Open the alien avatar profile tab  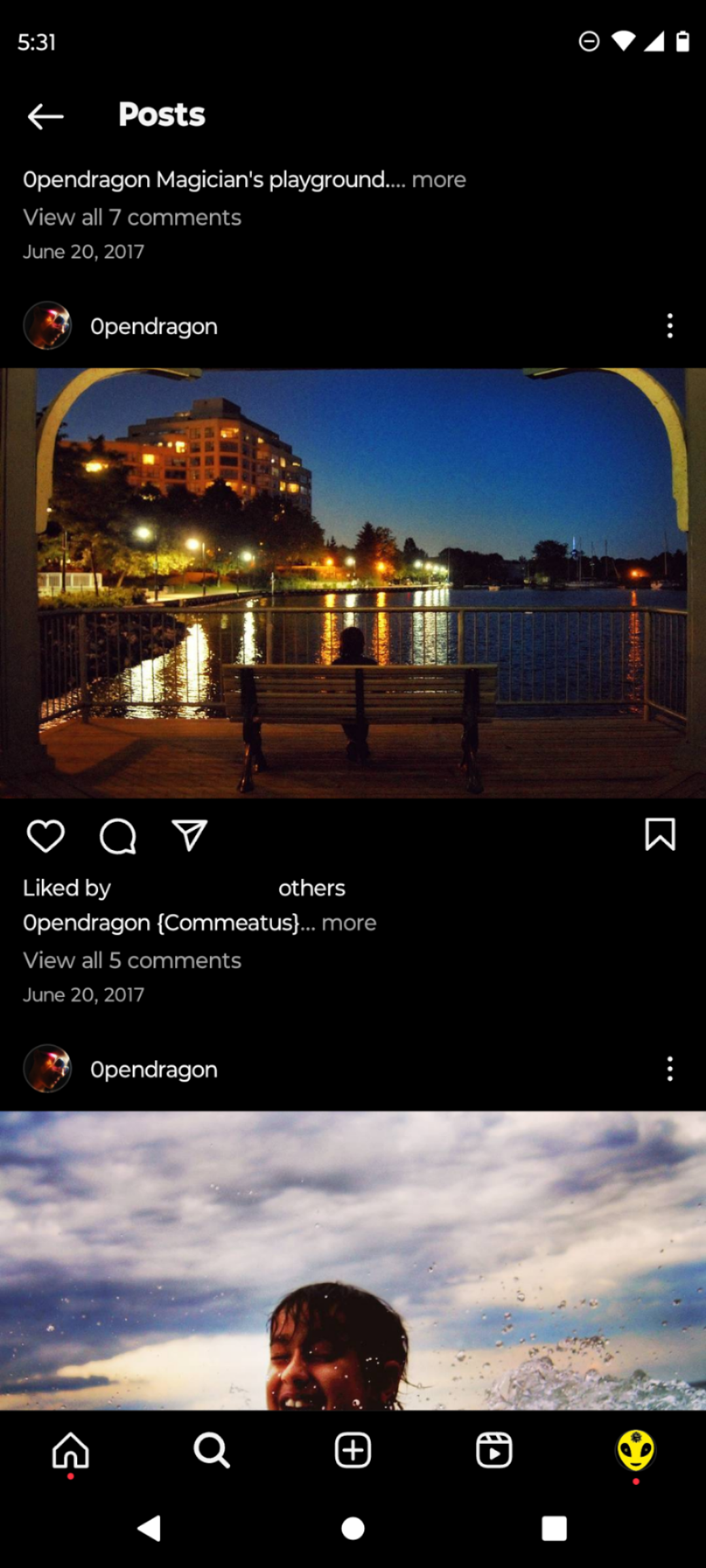(635, 1450)
